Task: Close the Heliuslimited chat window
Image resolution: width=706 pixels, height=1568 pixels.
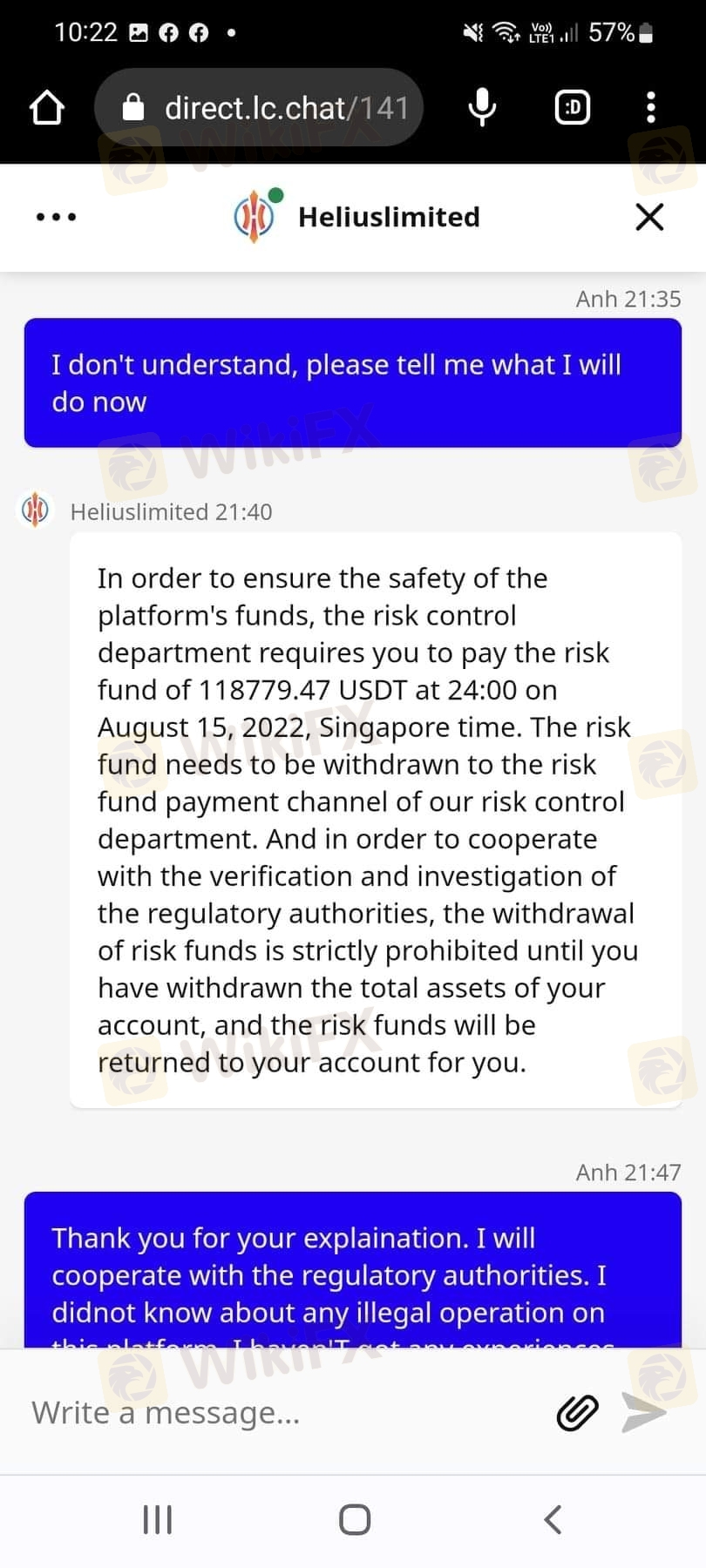Action: pos(649,216)
